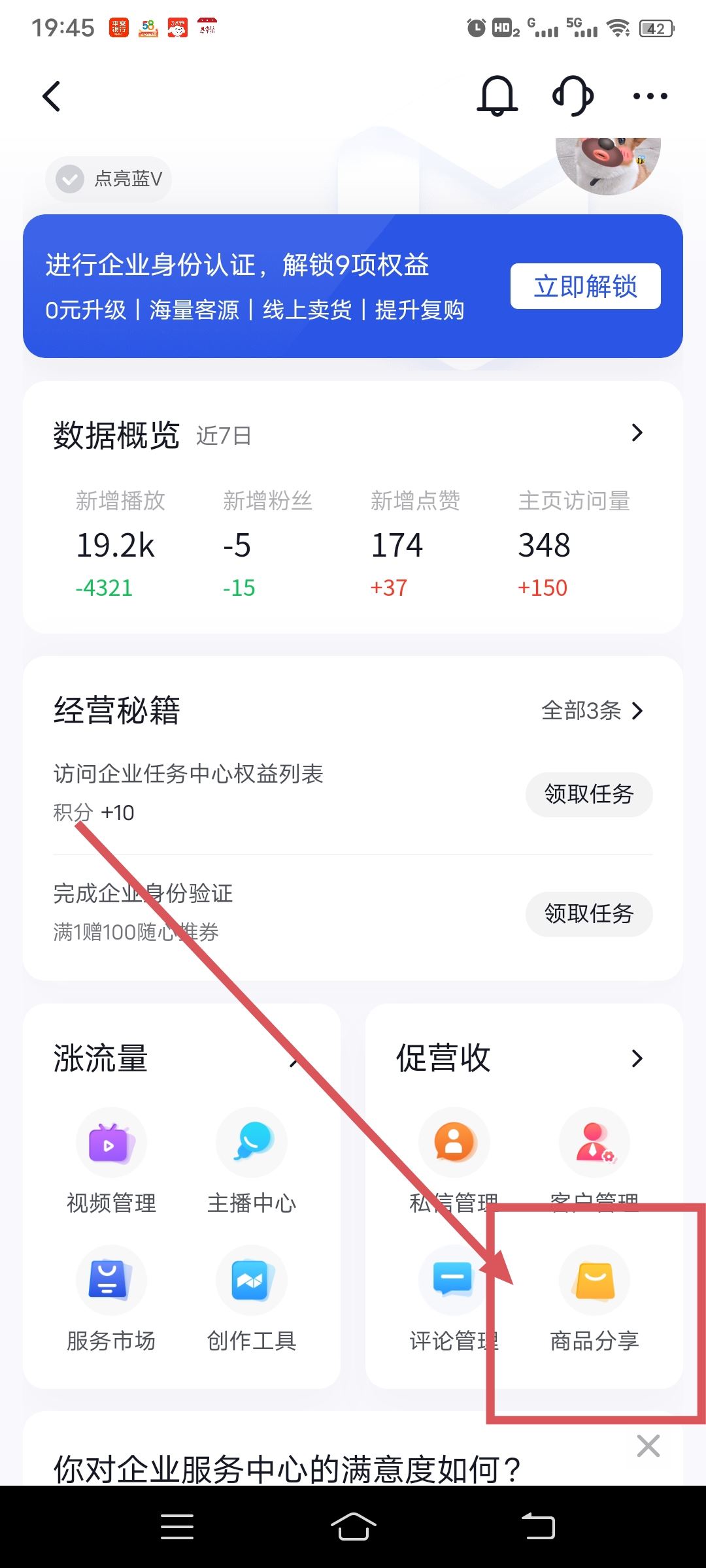
Task: Dismiss the satisfaction survey with X
Action: tap(648, 1445)
